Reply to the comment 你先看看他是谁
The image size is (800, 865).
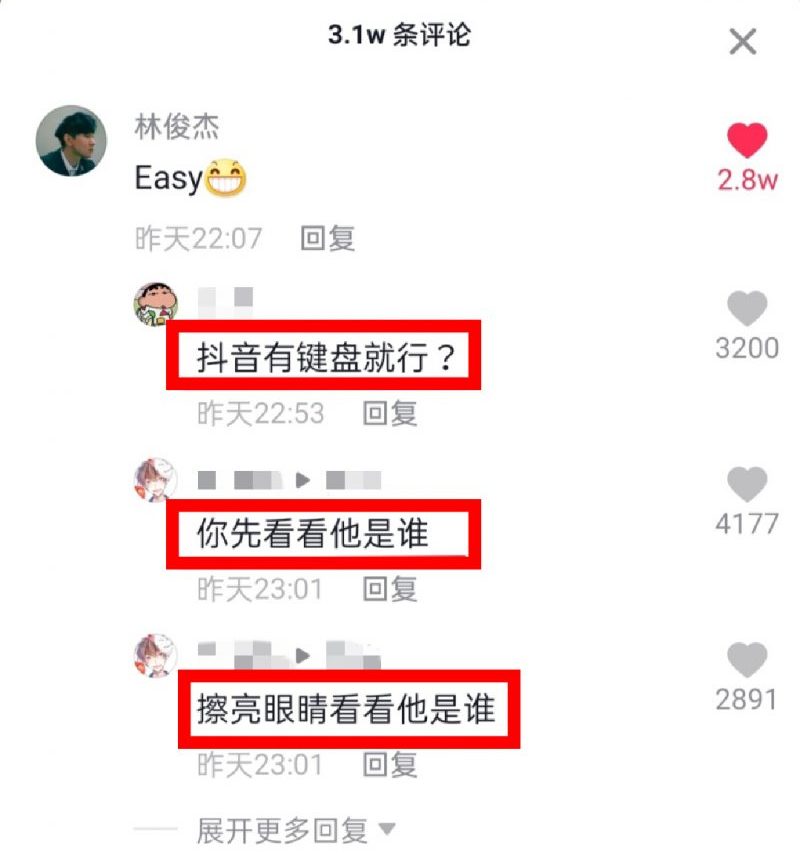coord(389,589)
